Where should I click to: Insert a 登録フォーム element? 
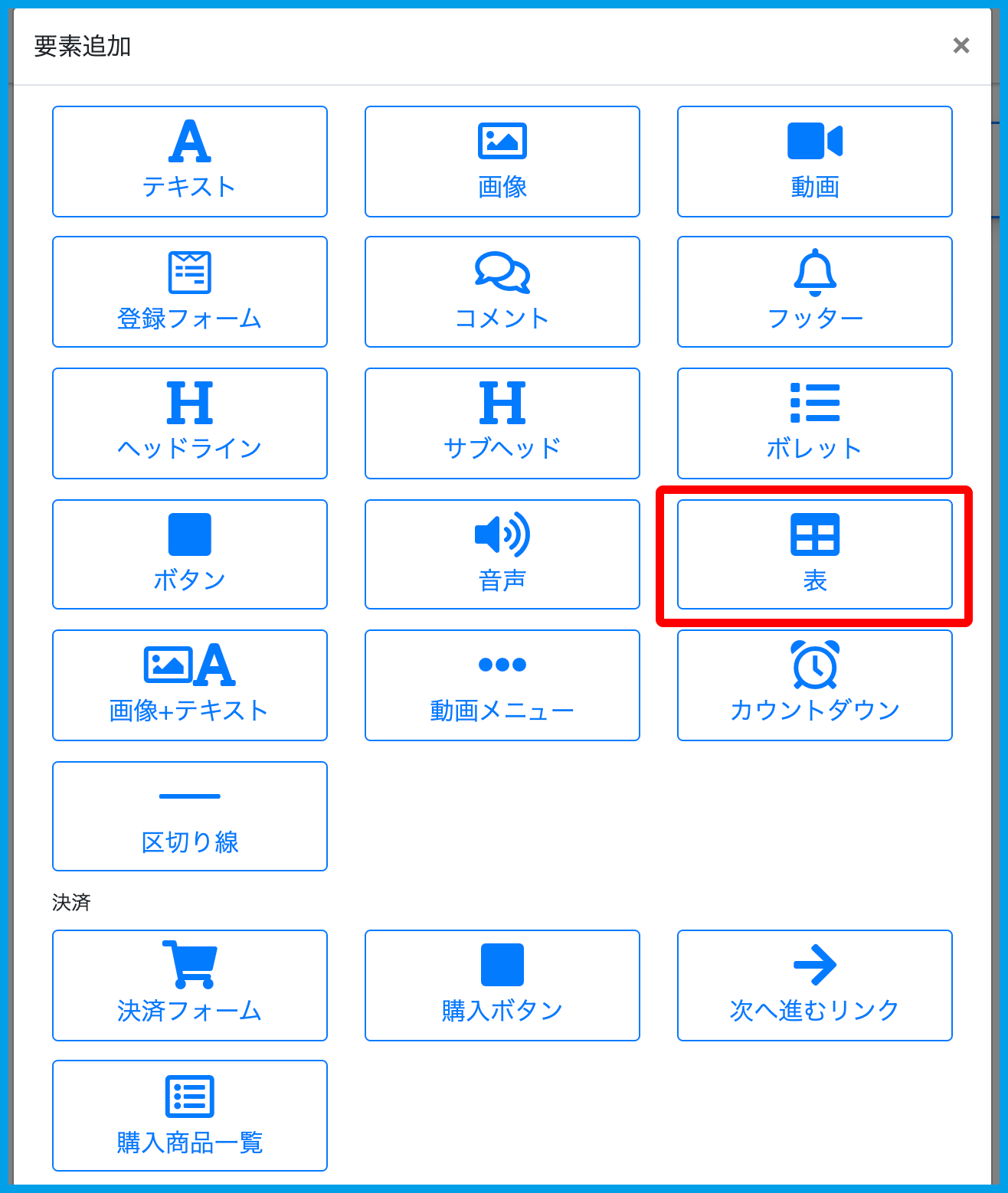click(x=190, y=292)
